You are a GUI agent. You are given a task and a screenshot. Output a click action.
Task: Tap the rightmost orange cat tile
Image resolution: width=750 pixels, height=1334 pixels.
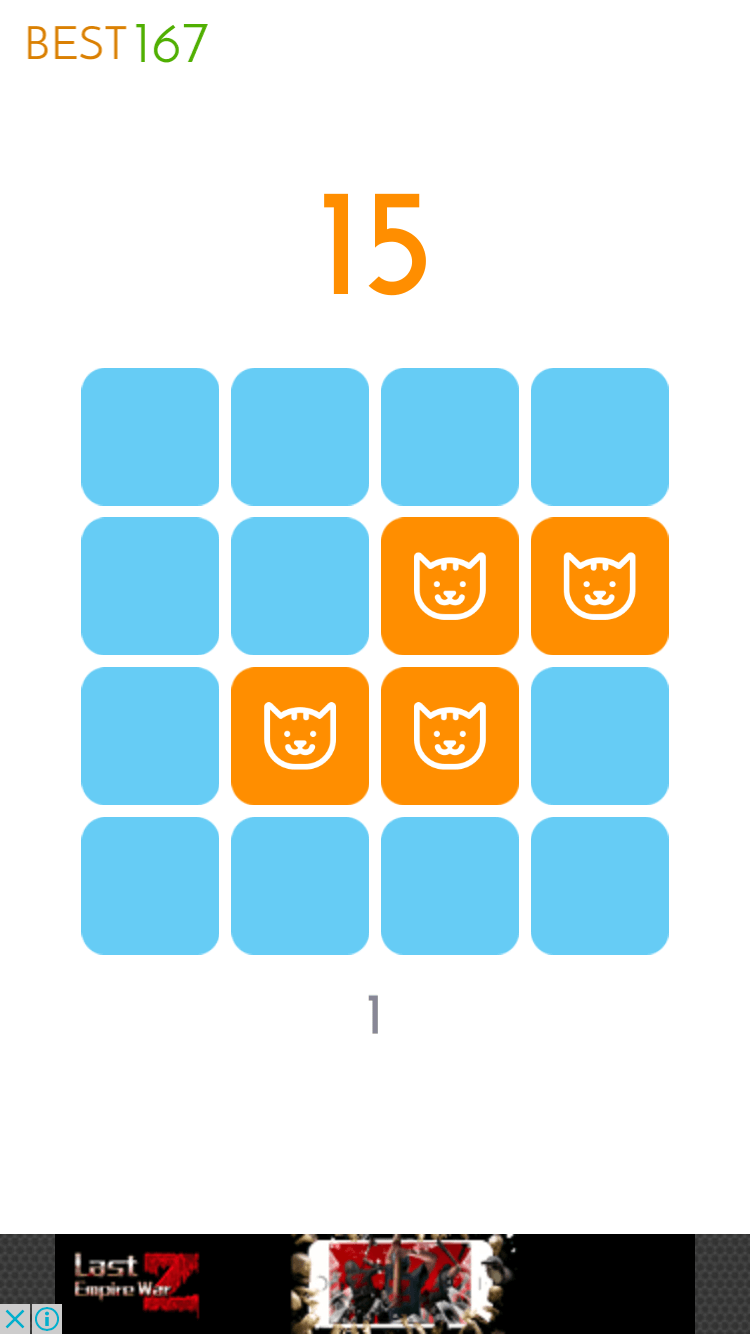[600, 586]
